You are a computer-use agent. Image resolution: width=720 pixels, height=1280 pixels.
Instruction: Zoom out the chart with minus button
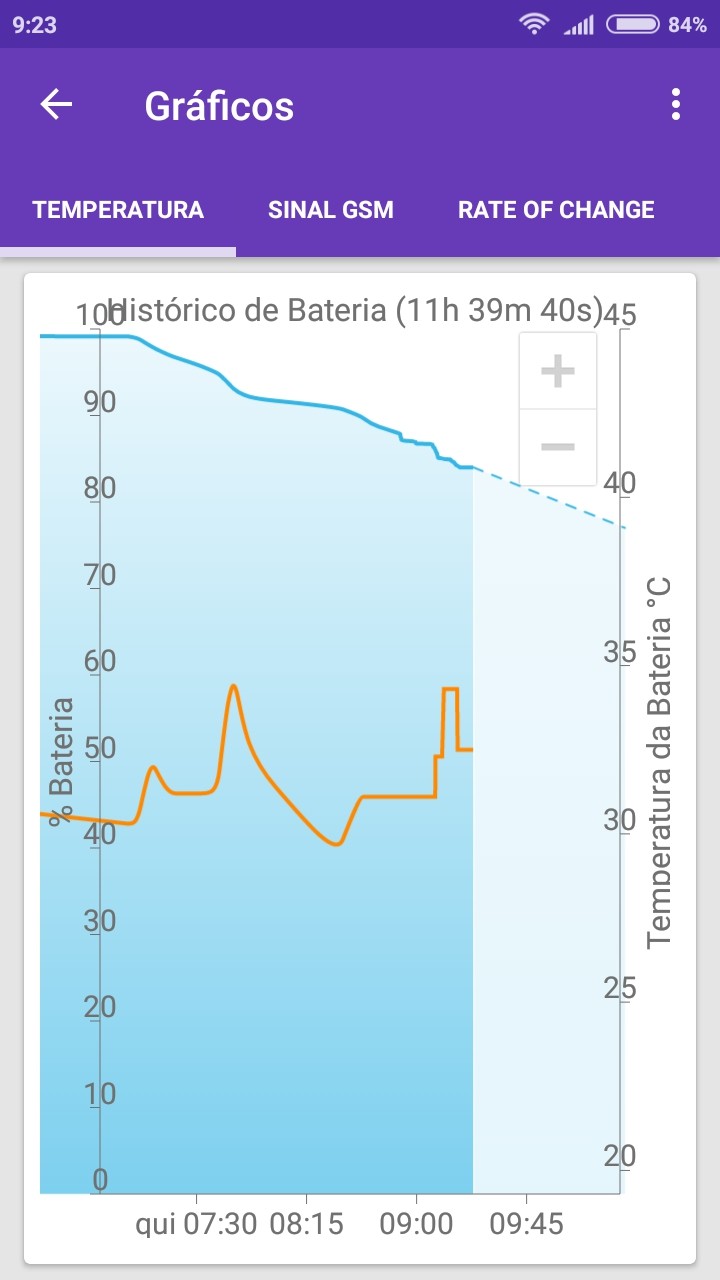(x=557, y=446)
